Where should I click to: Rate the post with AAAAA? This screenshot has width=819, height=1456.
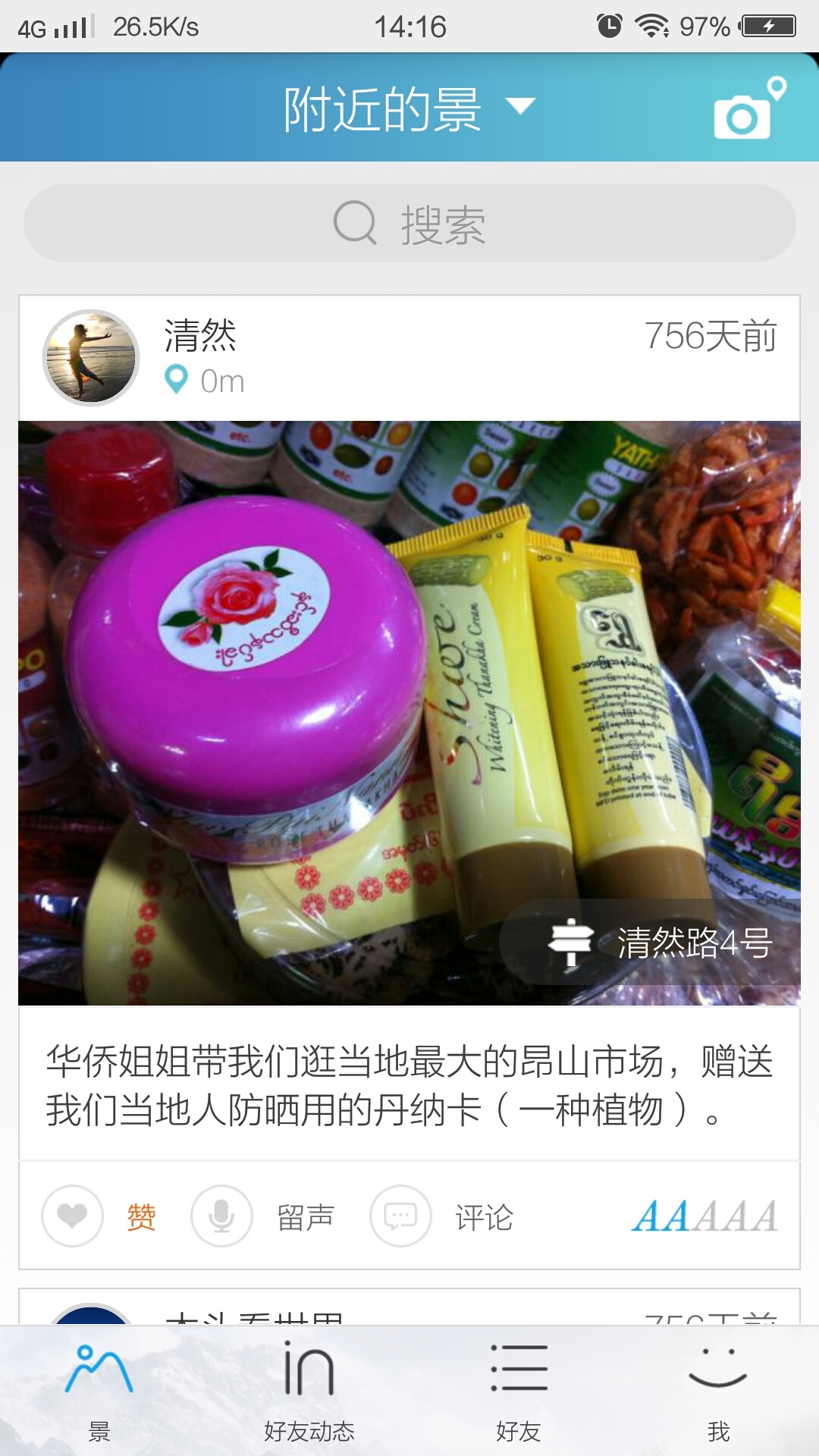point(704,1216)
